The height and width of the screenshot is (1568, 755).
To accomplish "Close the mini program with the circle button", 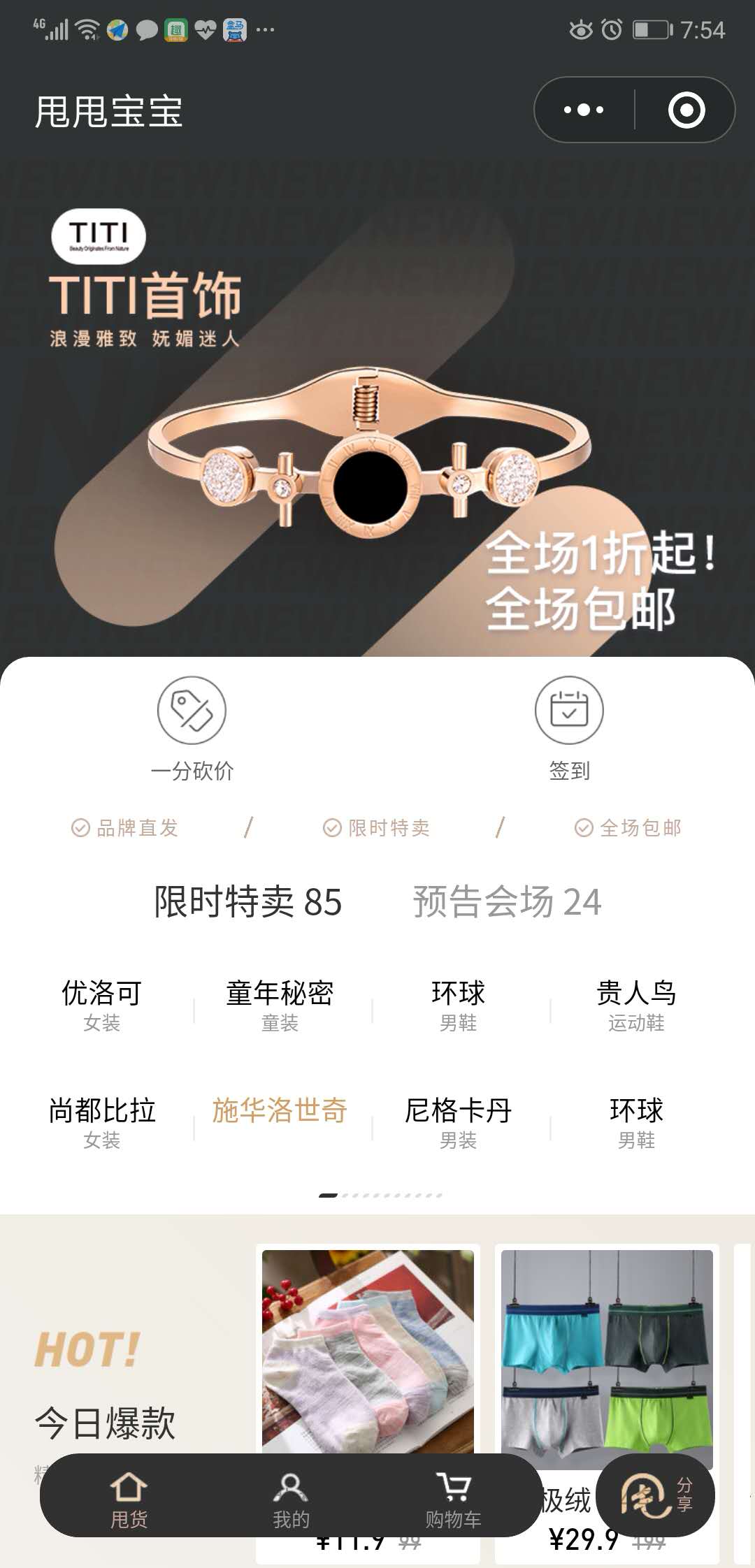I will coord(686,110).
